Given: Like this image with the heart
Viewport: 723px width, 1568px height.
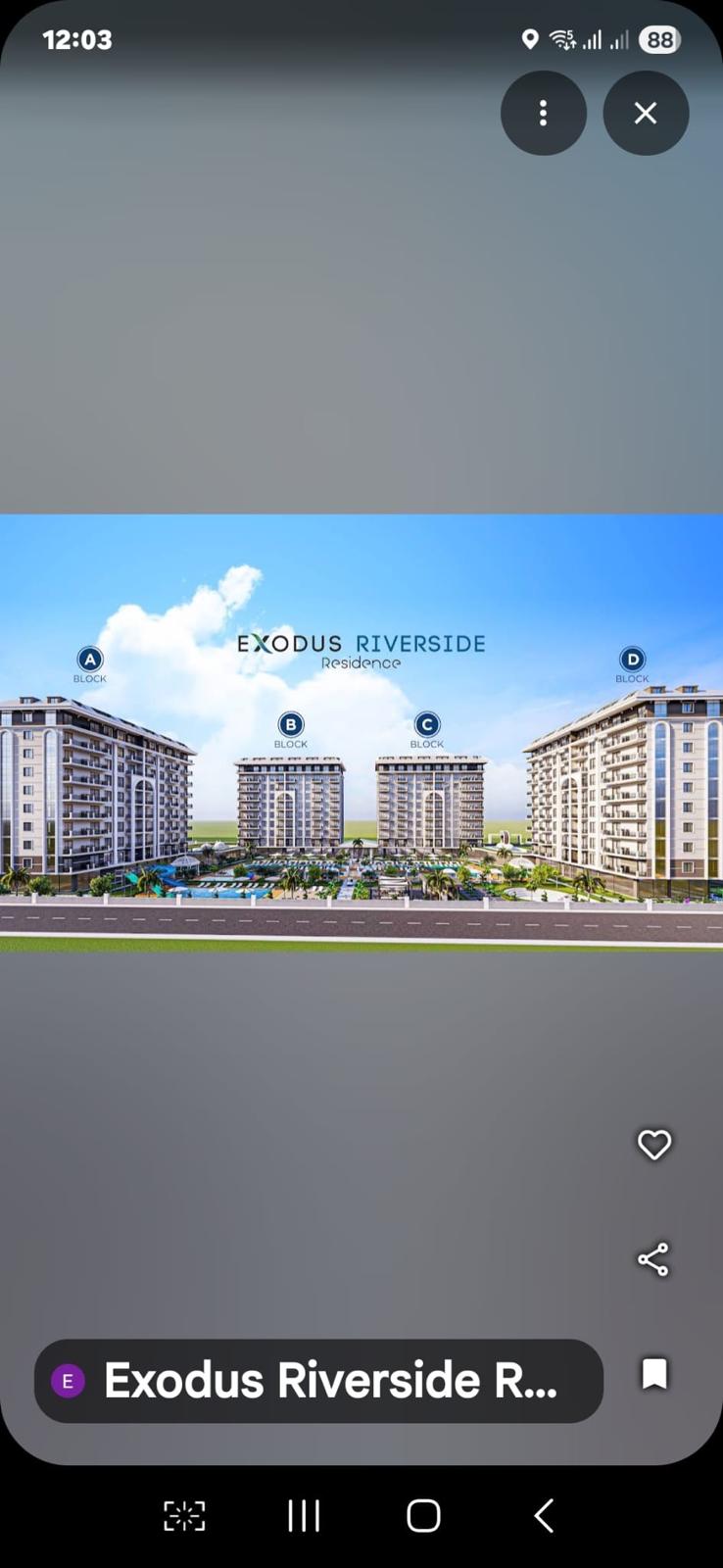Looking at the screenshot, I should pos(653,1144).
